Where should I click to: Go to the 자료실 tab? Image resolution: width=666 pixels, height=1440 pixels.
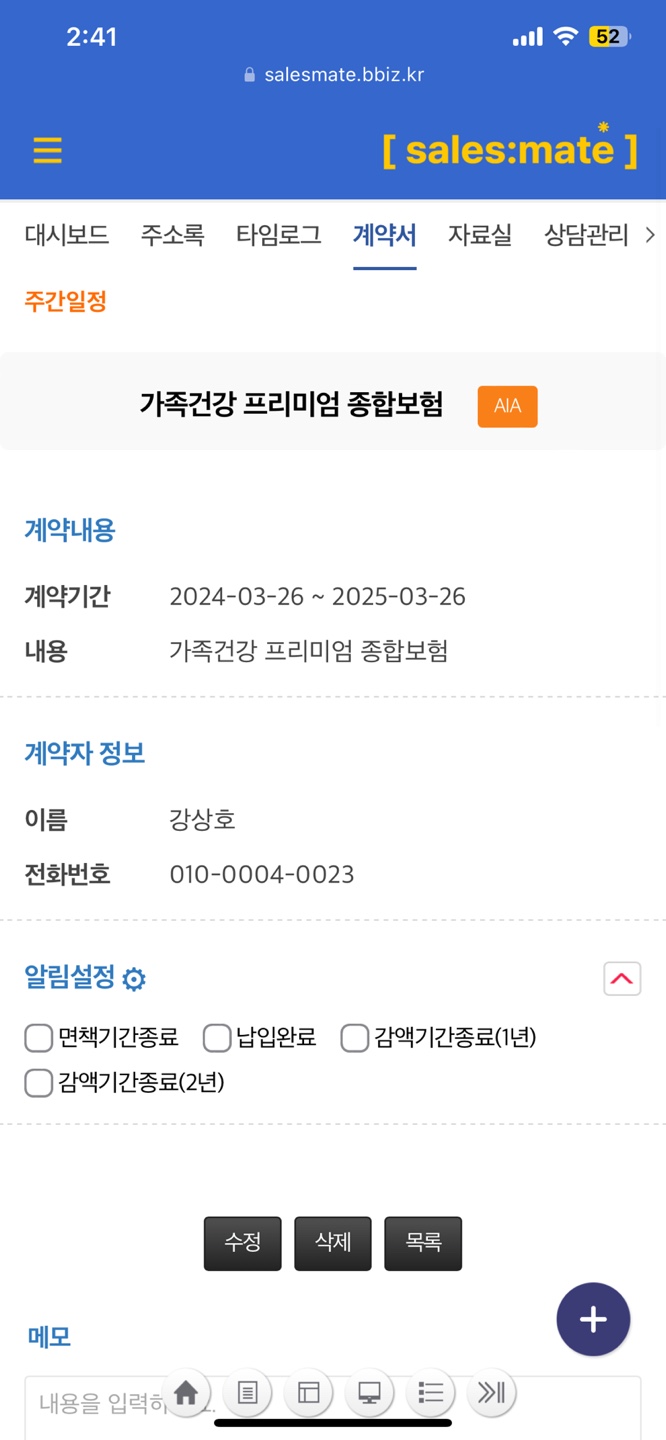479,236
